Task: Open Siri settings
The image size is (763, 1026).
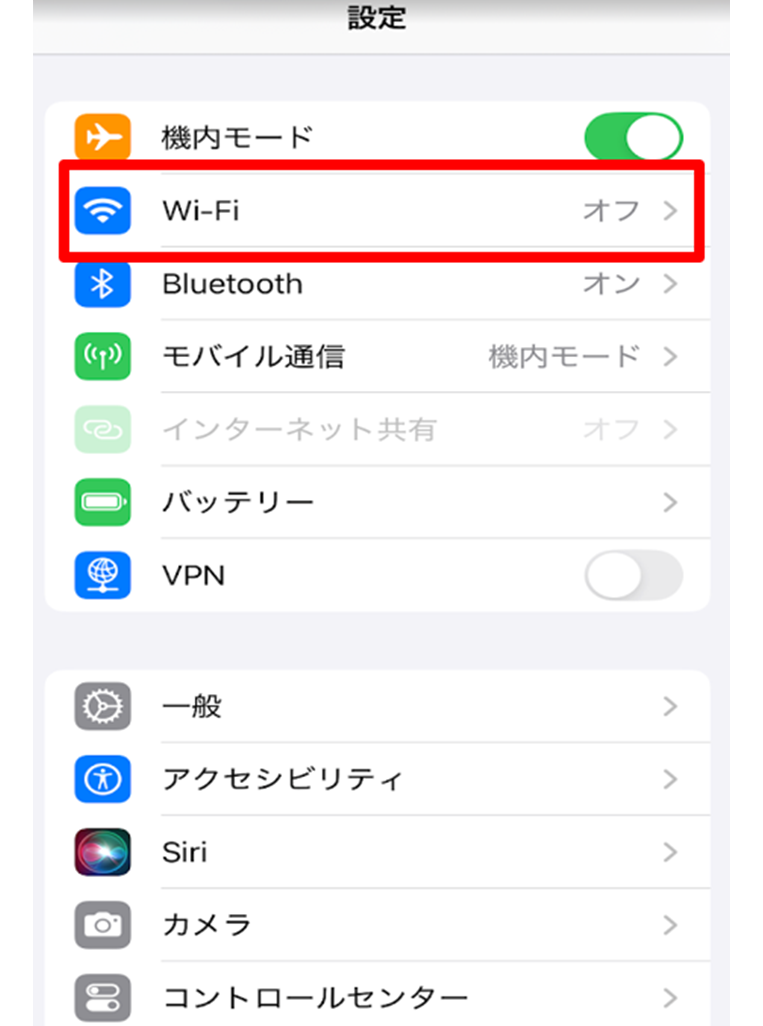Action: [x=380, y=852]
